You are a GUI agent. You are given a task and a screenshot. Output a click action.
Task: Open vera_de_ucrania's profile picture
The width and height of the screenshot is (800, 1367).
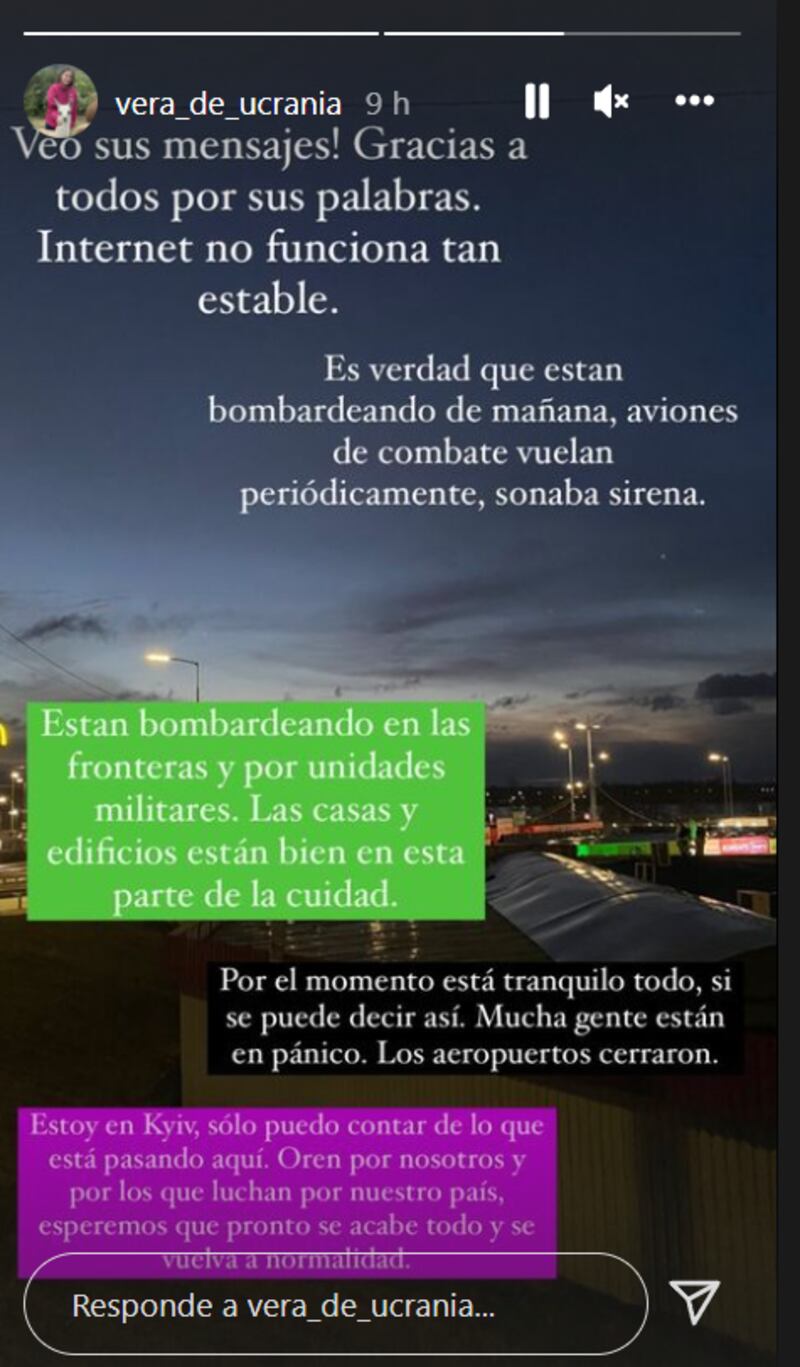pos(60,101)
